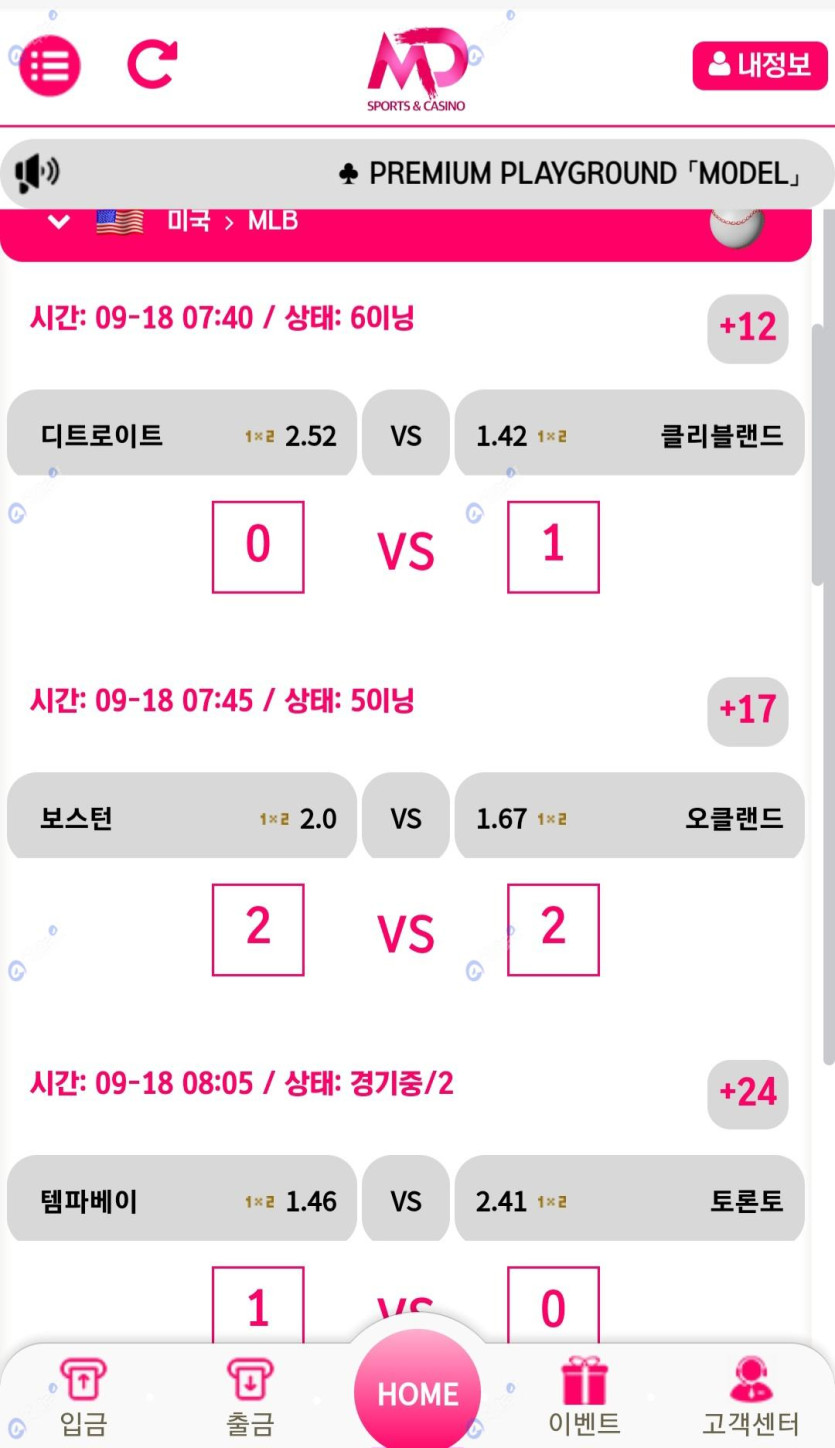The height and width of the screenshot is (1448, 835).
Task: Show +17 more bets for the 보스턴 game
Action: pyautogui.click(x=747, y=709)
